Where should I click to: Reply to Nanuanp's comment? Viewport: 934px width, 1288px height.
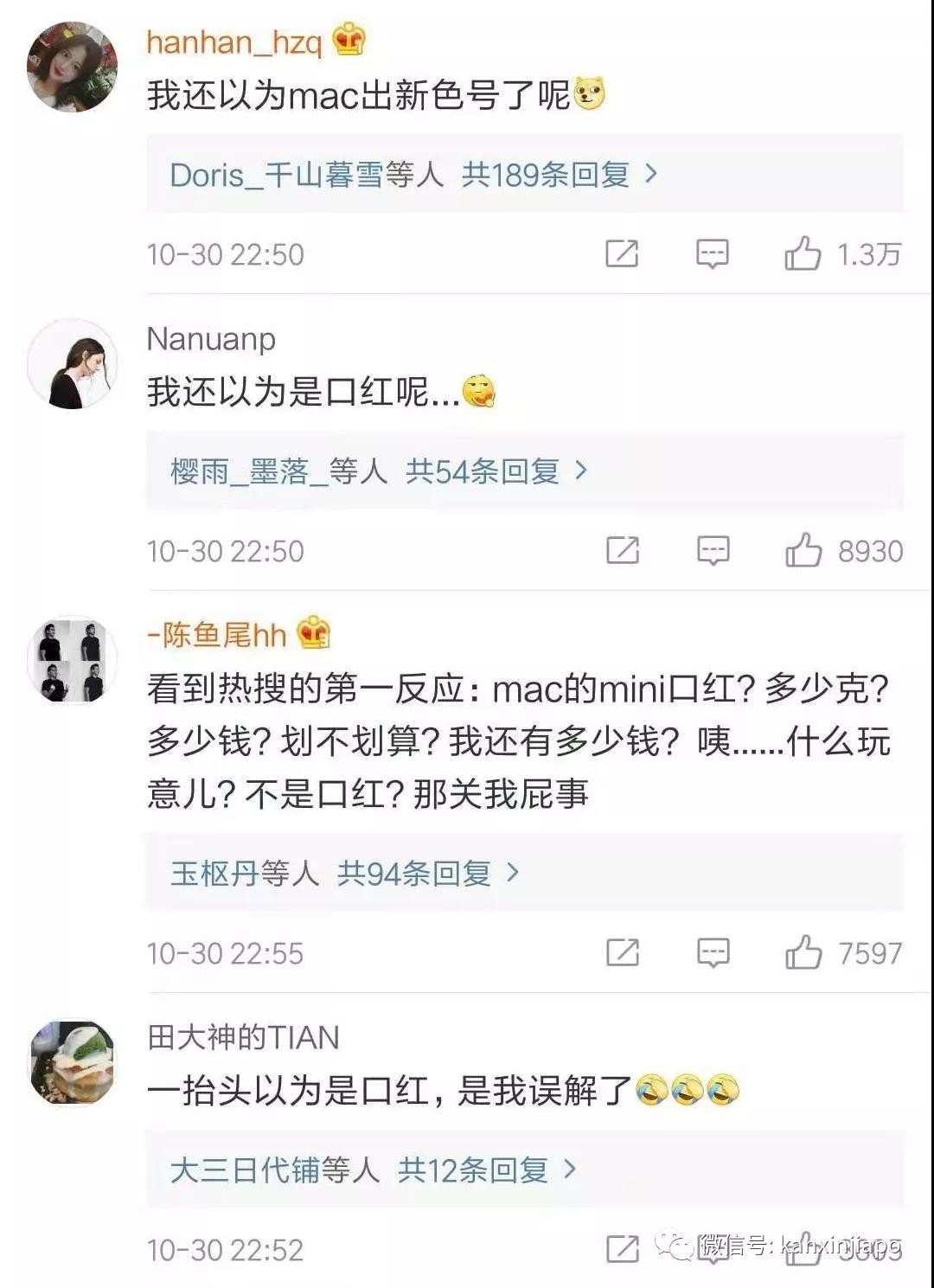713,550
